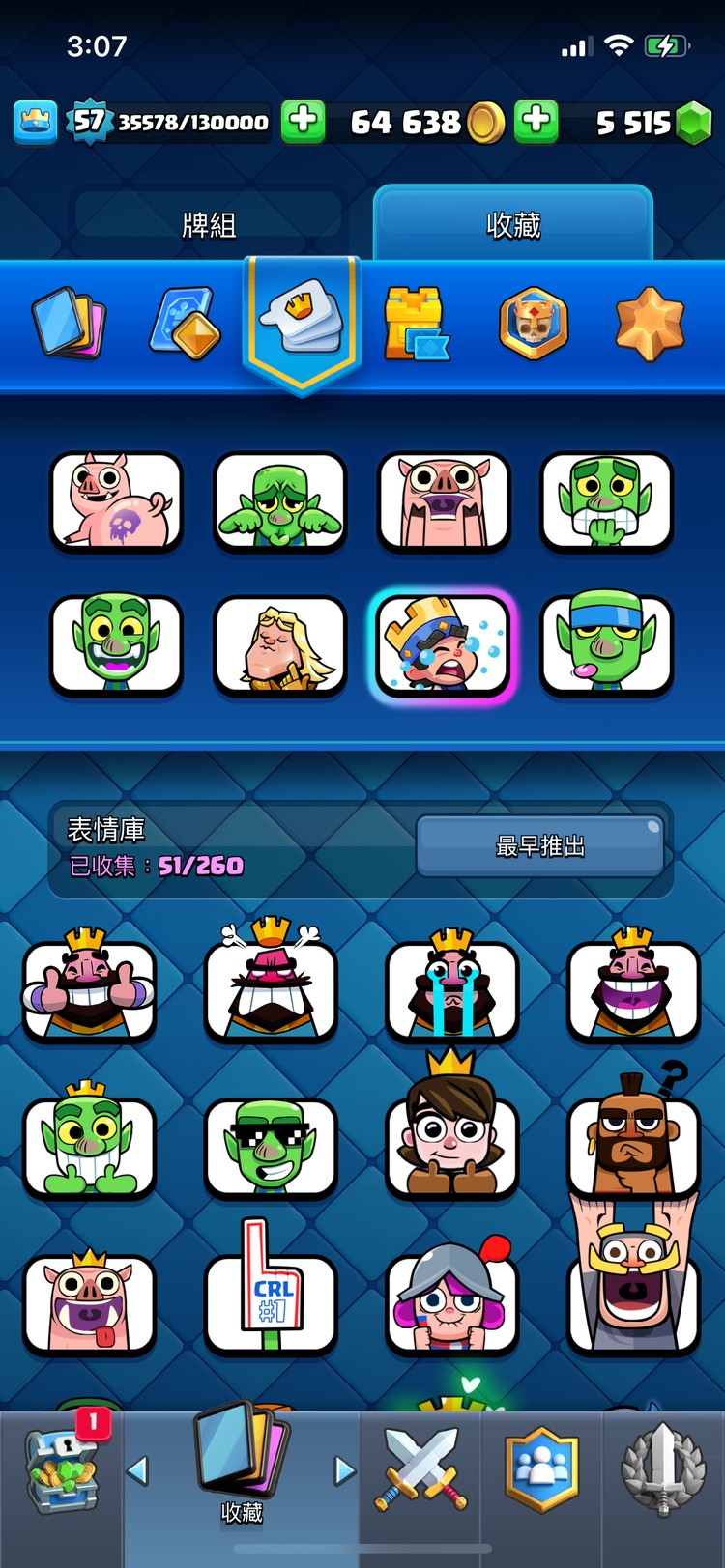725x1568 pixels.
Task: Switch to the 牌組 tab
Action: tap(208, 221)
